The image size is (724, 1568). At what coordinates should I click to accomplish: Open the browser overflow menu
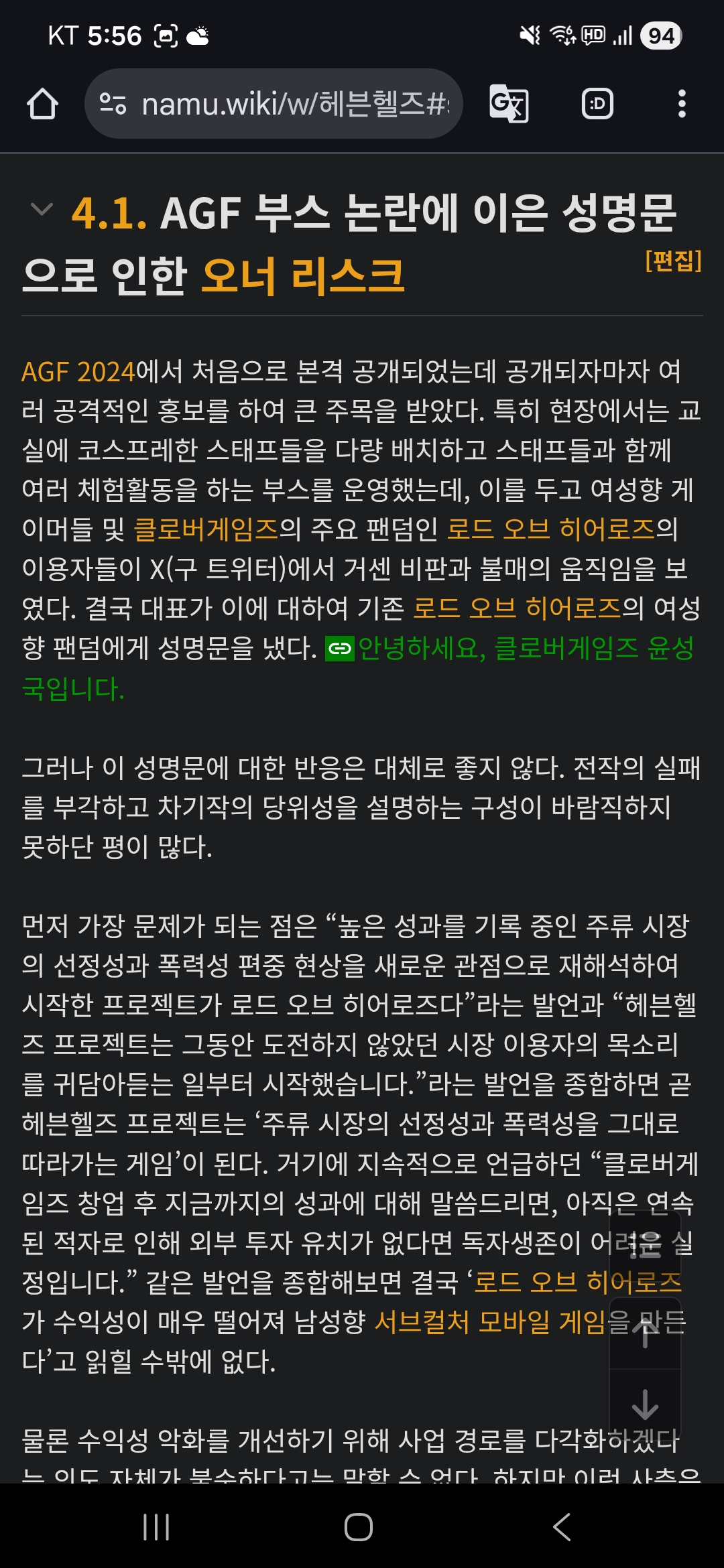tap(682, 104)
